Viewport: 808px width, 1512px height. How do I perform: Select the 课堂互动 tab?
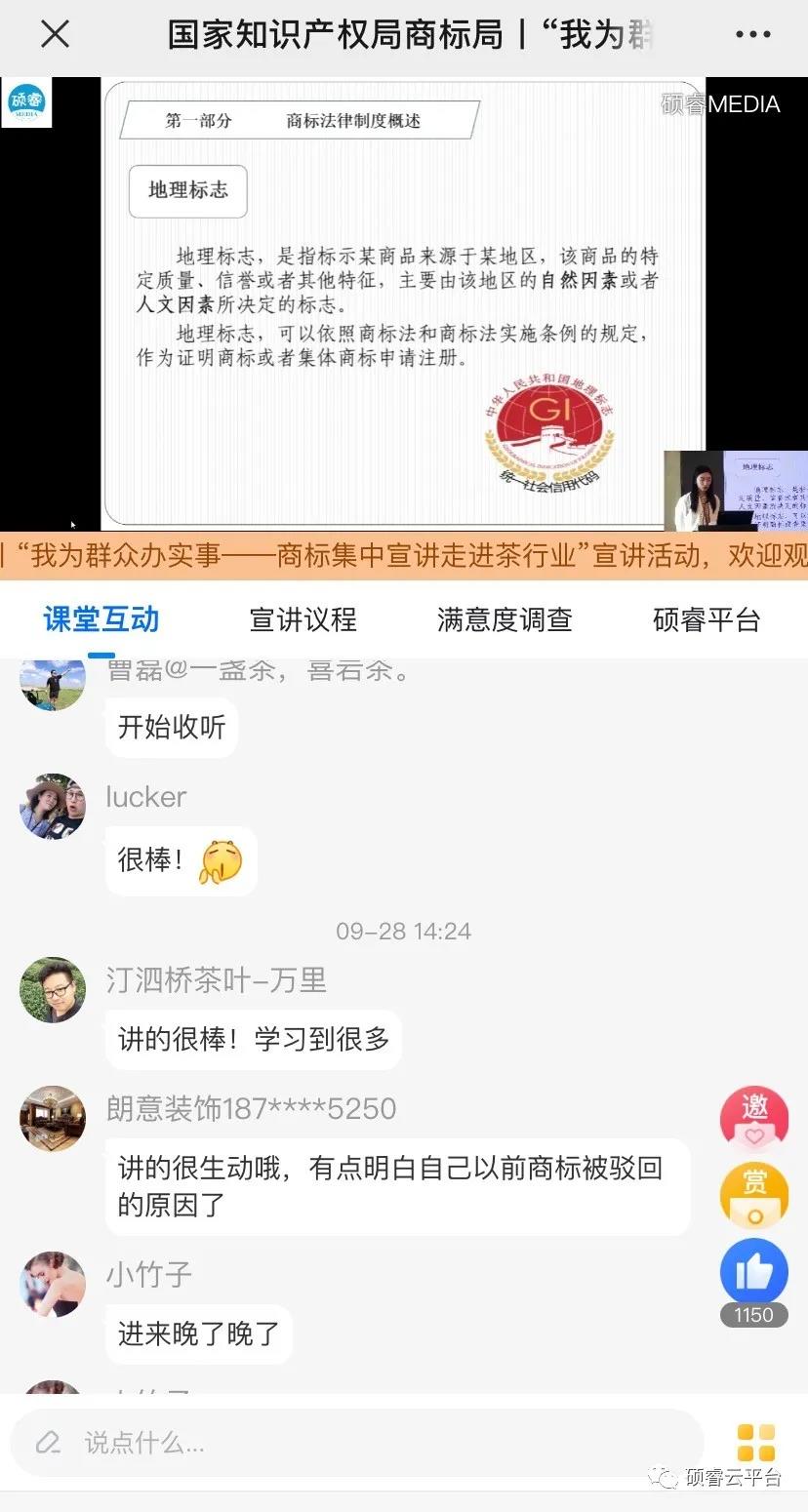101,619
